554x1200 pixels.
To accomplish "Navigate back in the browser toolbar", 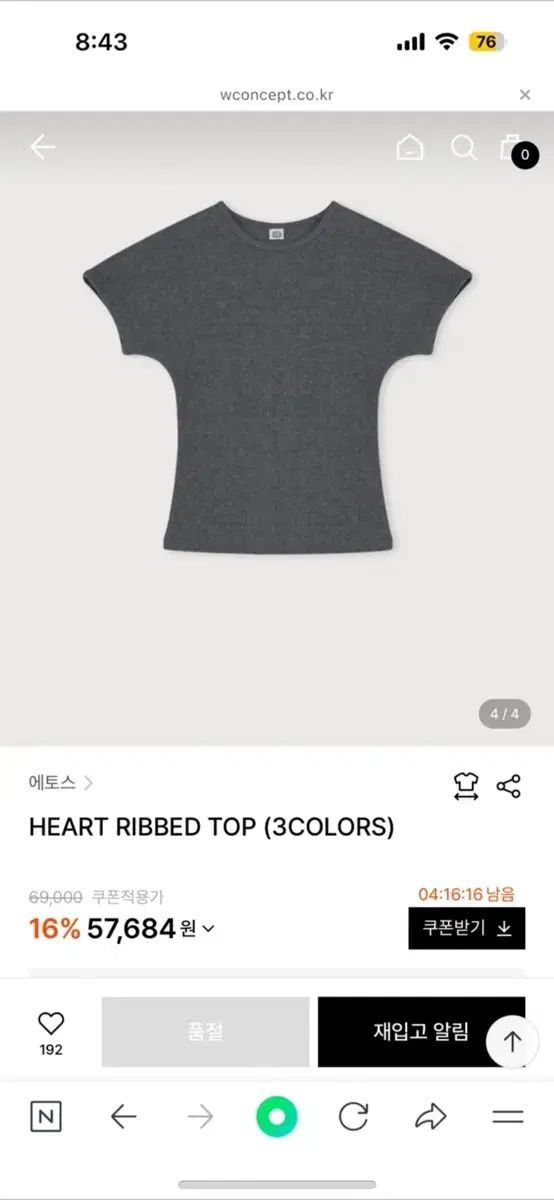I will coord(123,1116).
